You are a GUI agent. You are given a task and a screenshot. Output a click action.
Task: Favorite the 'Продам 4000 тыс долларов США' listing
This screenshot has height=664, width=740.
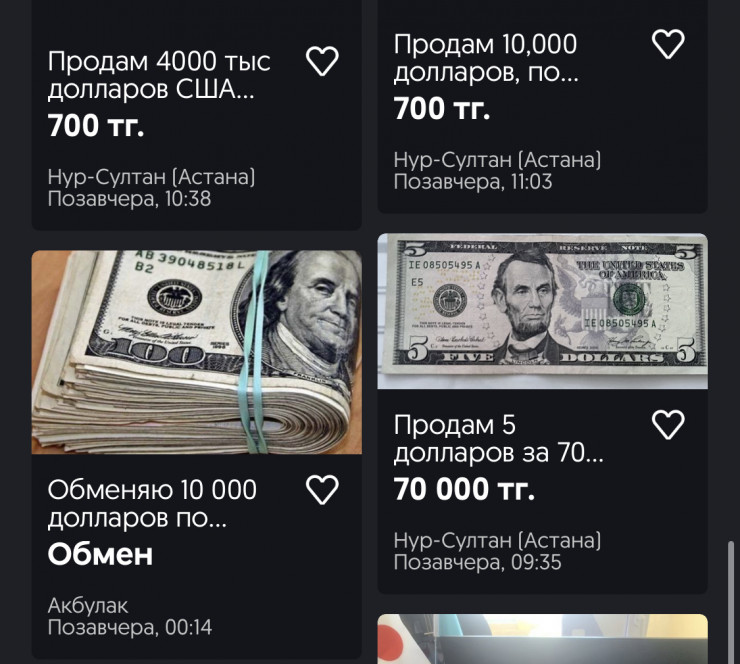coord(322,62)
